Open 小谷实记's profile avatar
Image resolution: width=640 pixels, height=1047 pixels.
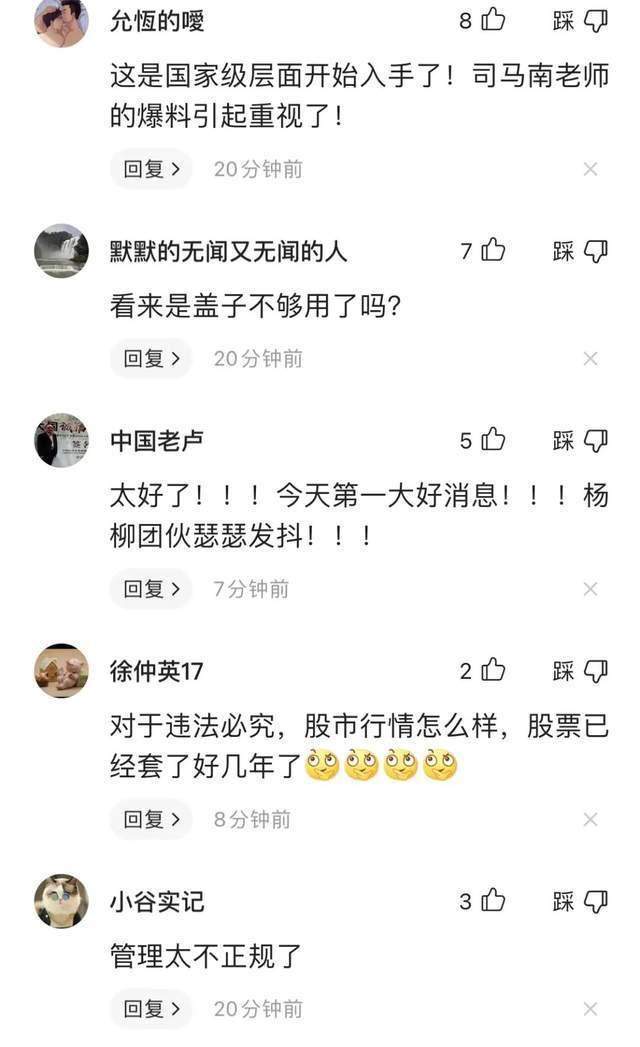click(x=61, y=901)
